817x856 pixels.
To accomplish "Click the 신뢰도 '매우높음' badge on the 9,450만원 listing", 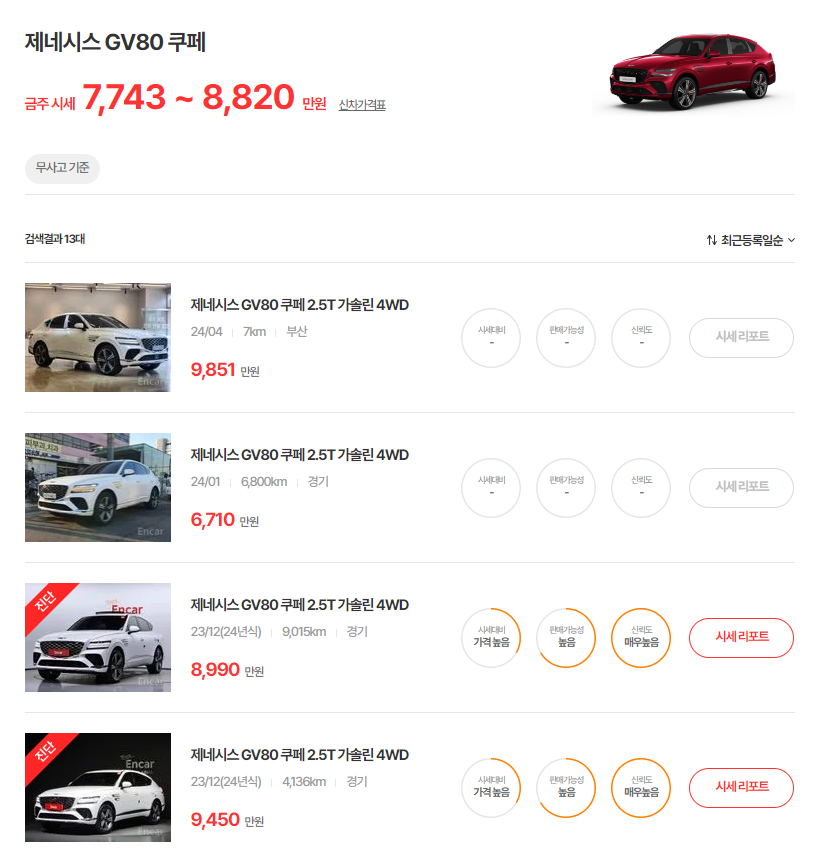I will click(x=640, y=788).
